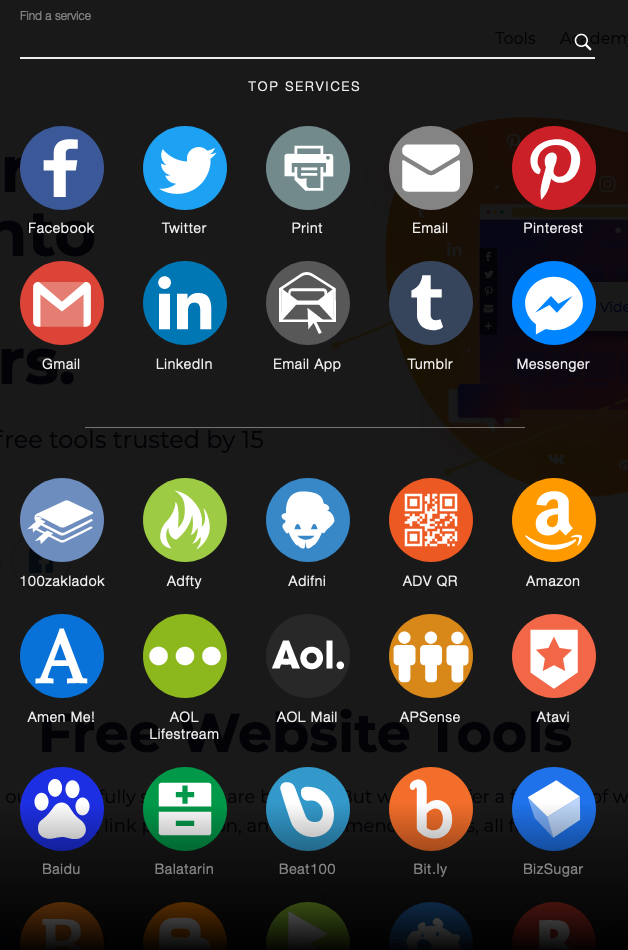This screenshot has height=950, width=628.
Task: Share to LinkedIn
Action: (184, 304)
